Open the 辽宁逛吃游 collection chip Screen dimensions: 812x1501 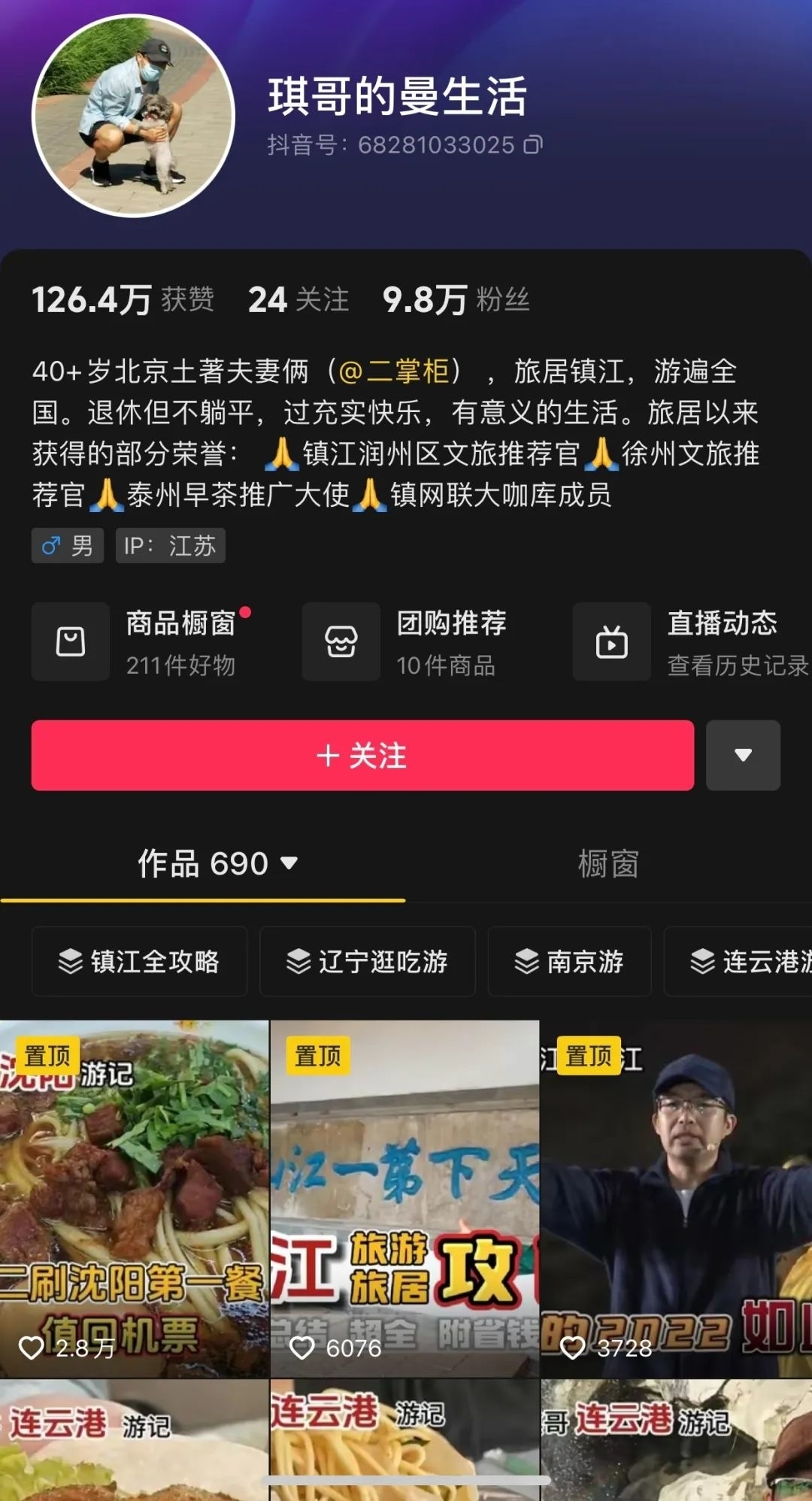pos(368,961)
